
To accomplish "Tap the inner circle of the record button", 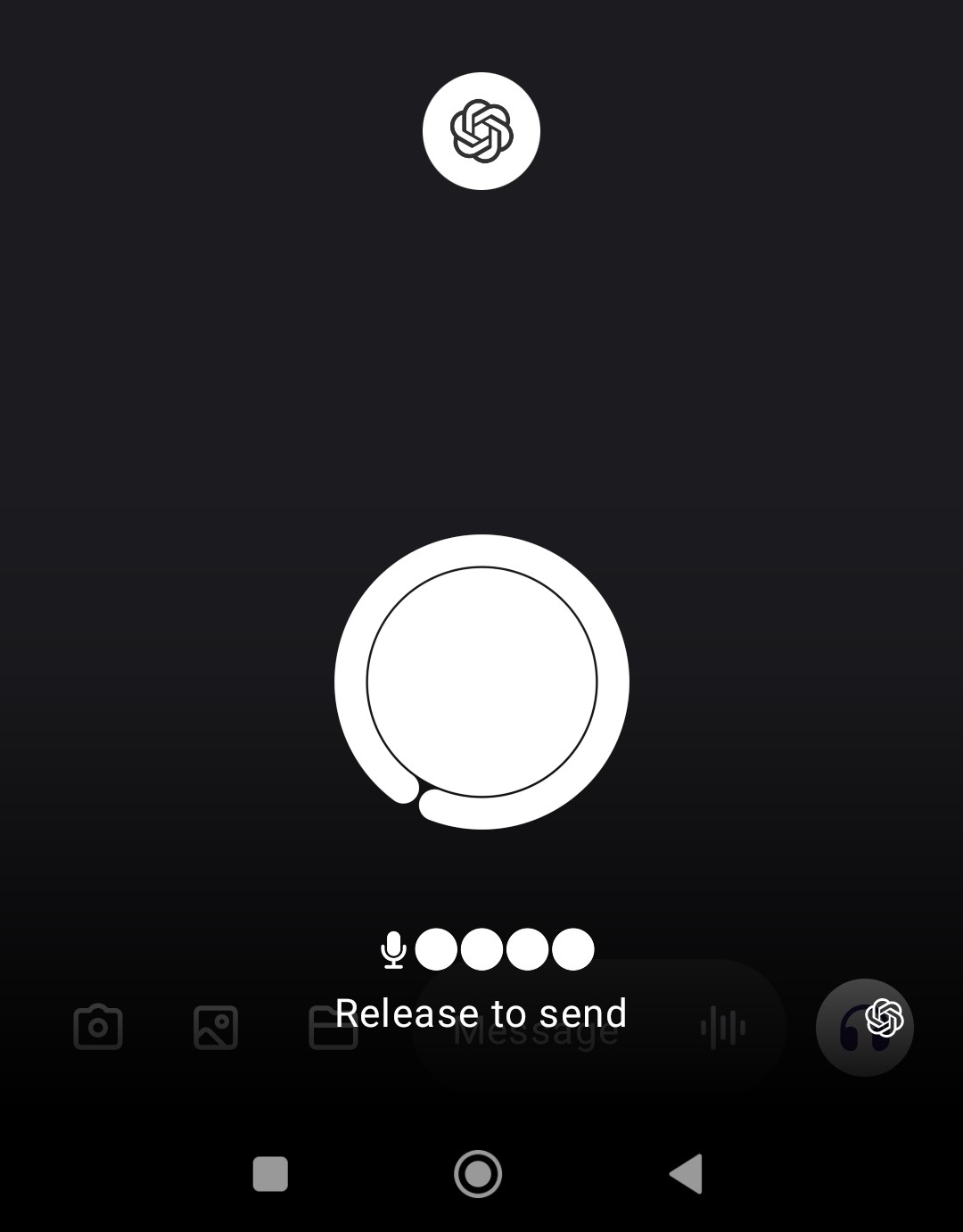I will [481, 682].
